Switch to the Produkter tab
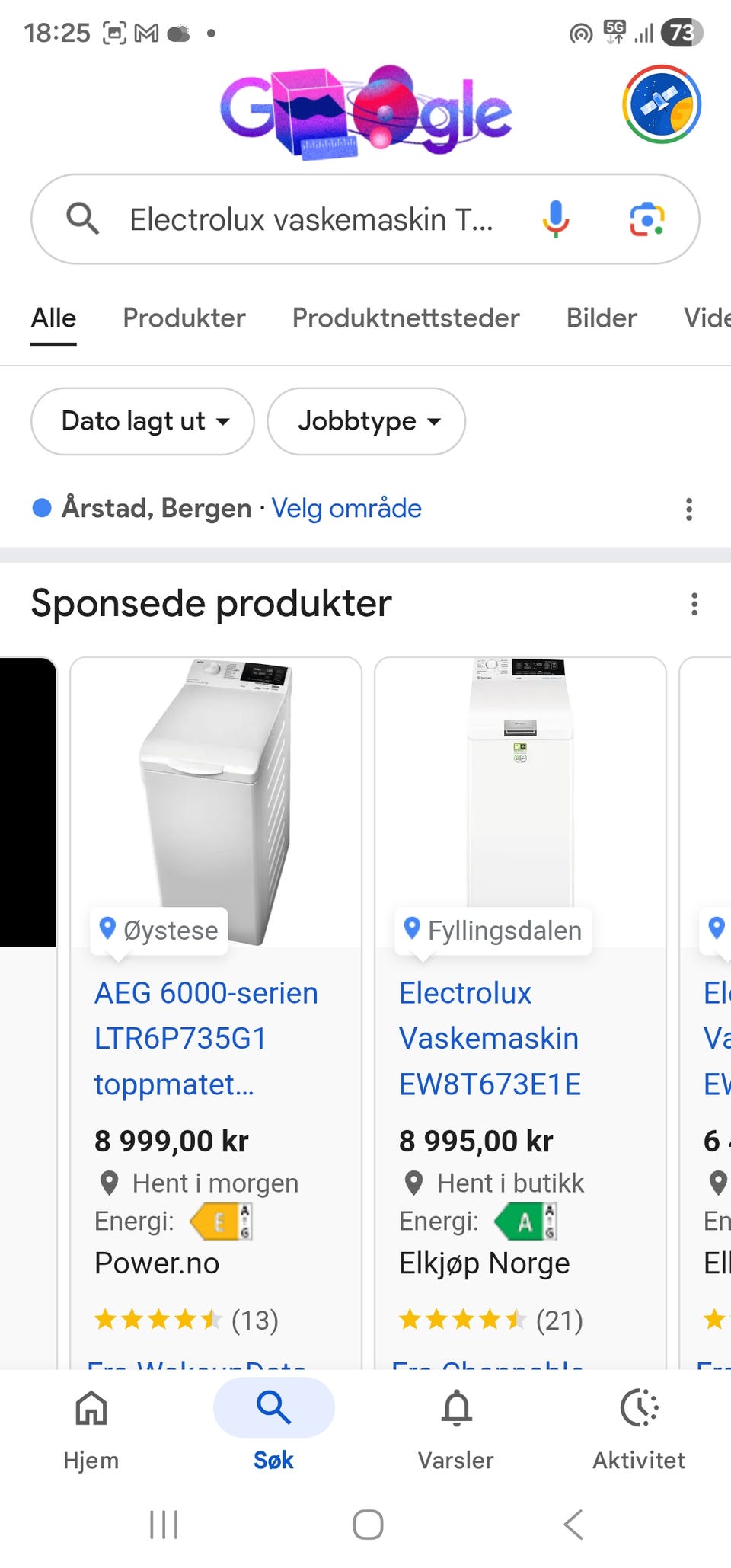 coord(184,318)
